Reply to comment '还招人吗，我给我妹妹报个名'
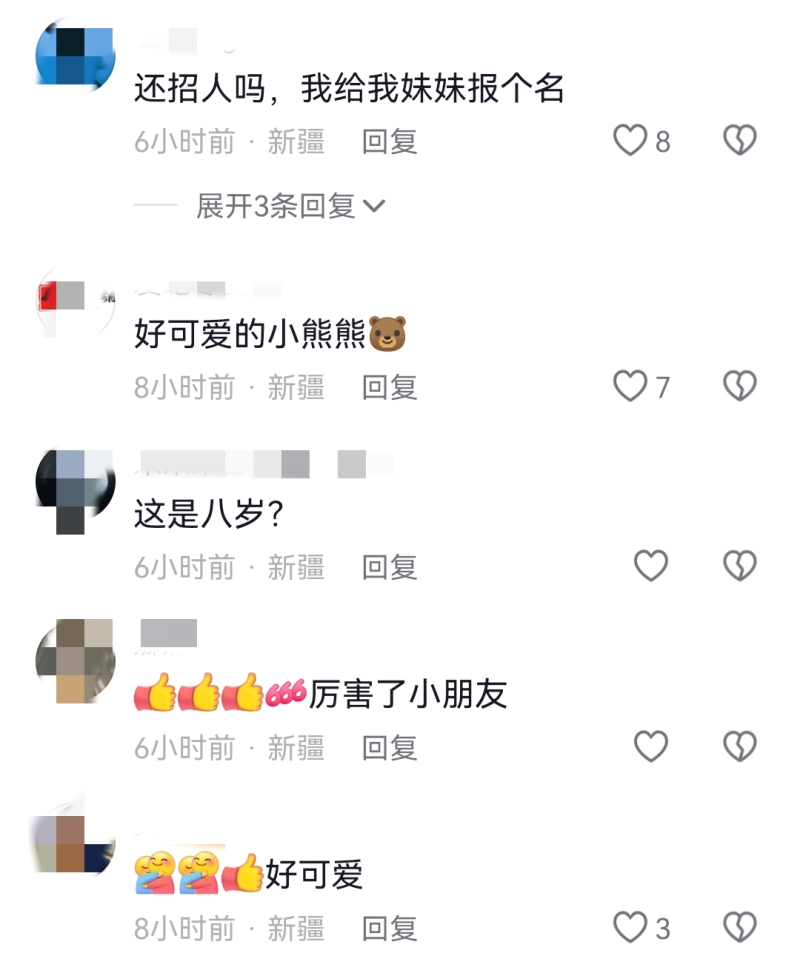 [x=389, y=141]
